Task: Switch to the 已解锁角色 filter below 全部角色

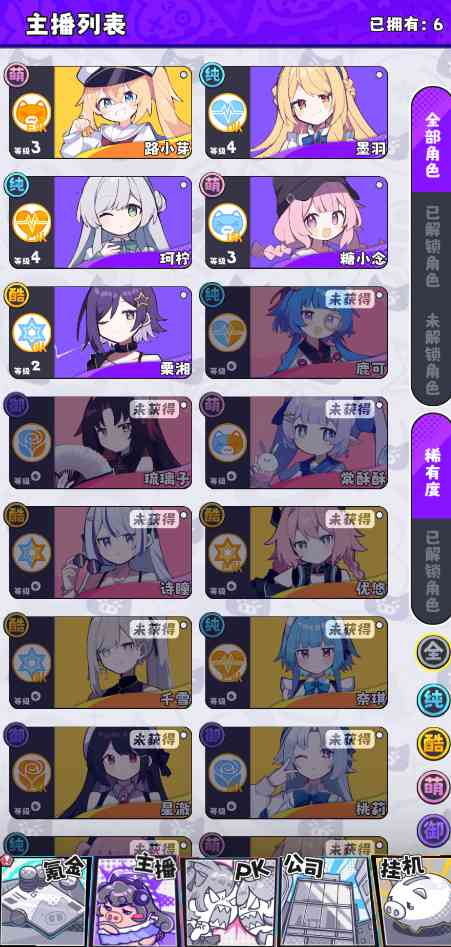Action: tap(431, 246)
